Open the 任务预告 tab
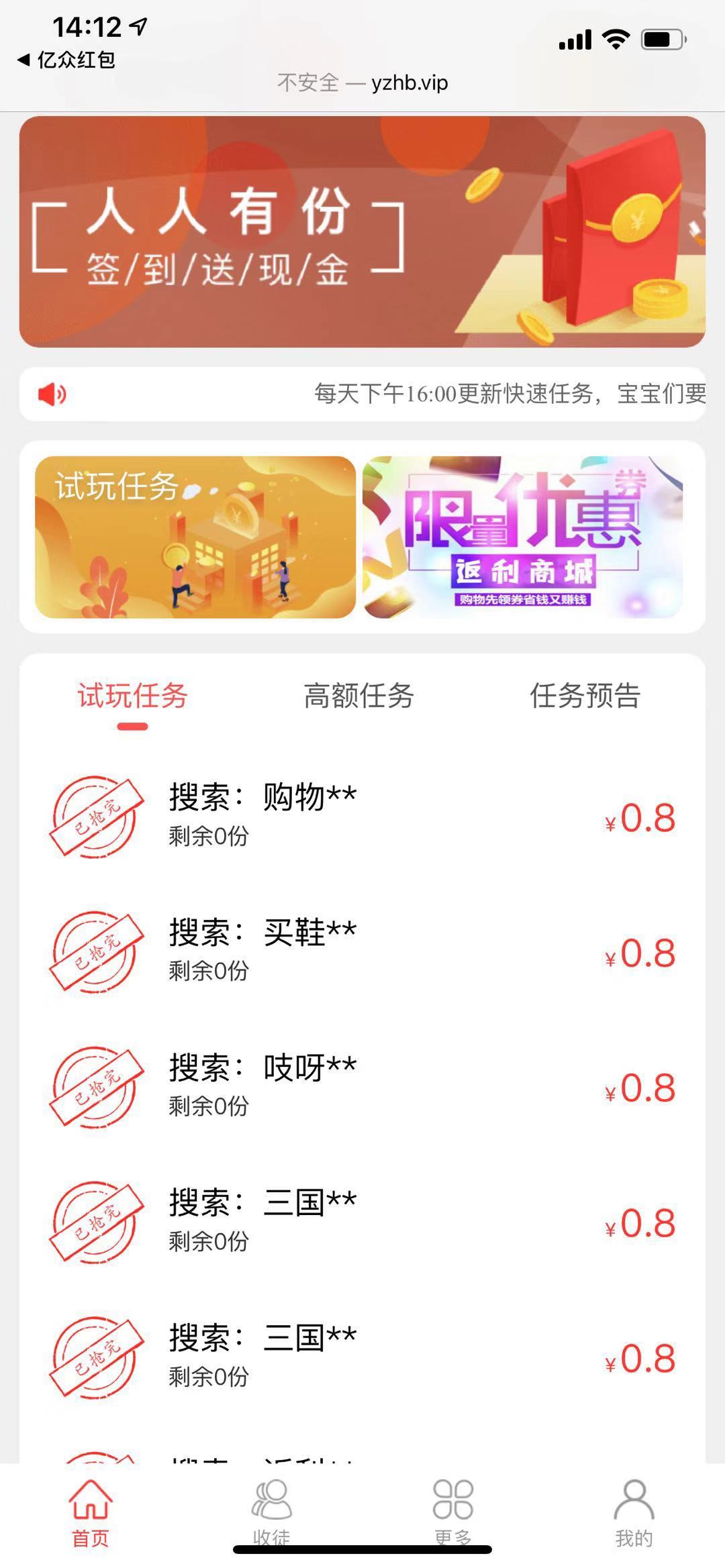 (584, 698)
